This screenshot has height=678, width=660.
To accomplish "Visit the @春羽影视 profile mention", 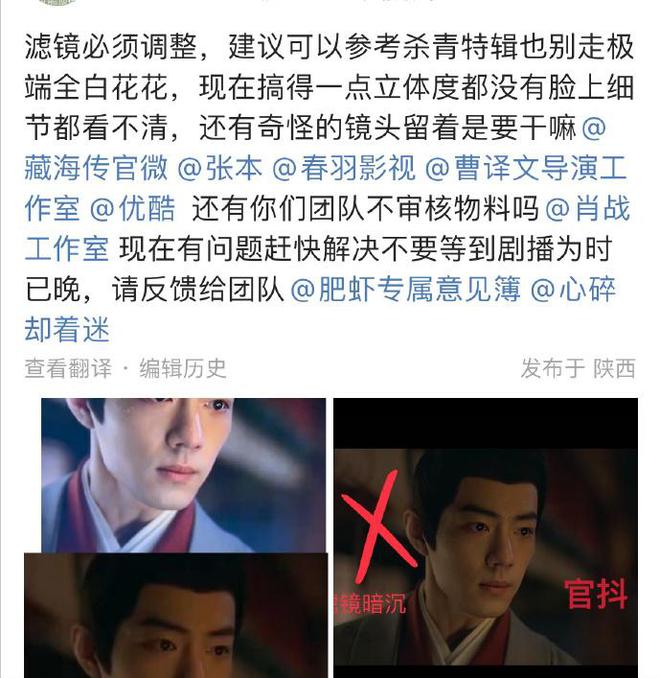I will [x=348, y=169].
